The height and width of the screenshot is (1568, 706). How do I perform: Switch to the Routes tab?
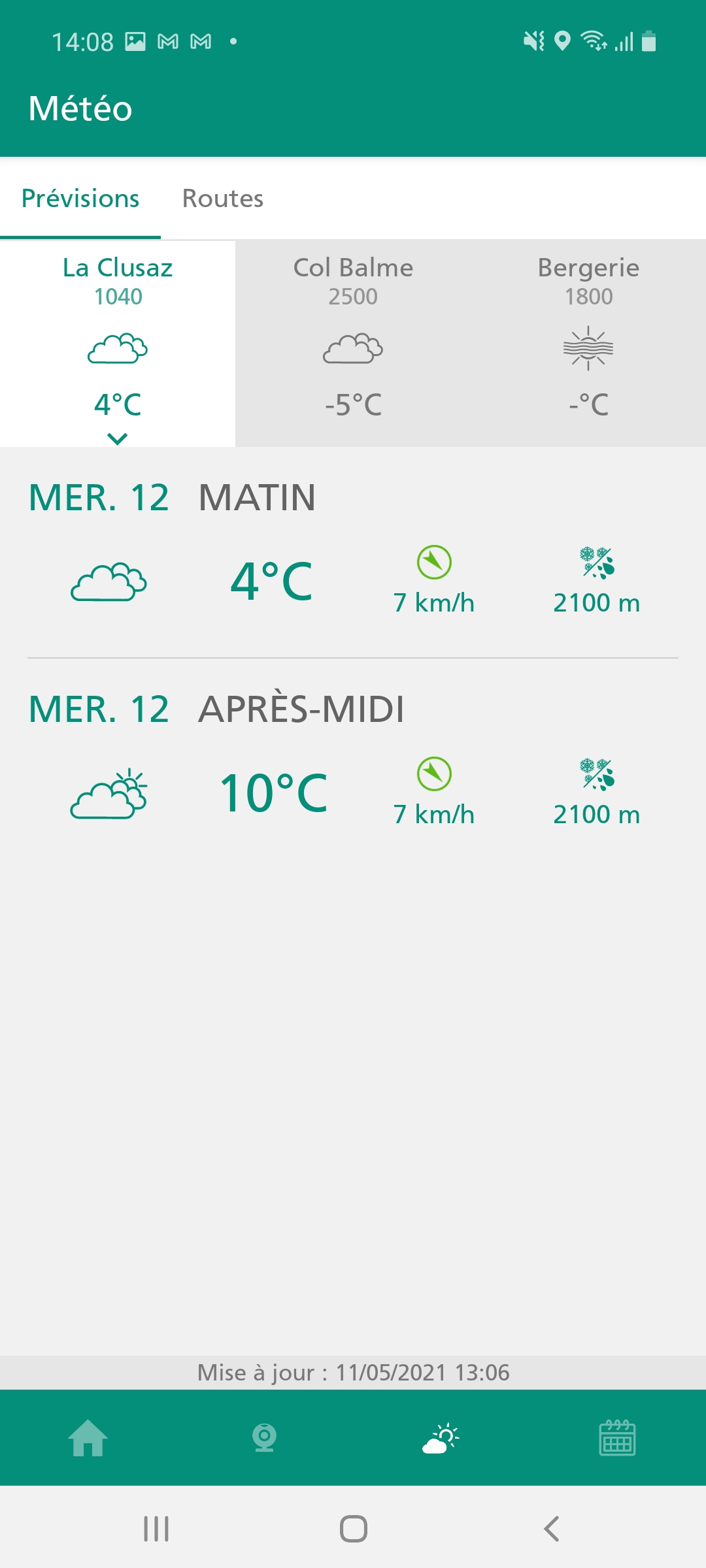[x=223, y=198]
